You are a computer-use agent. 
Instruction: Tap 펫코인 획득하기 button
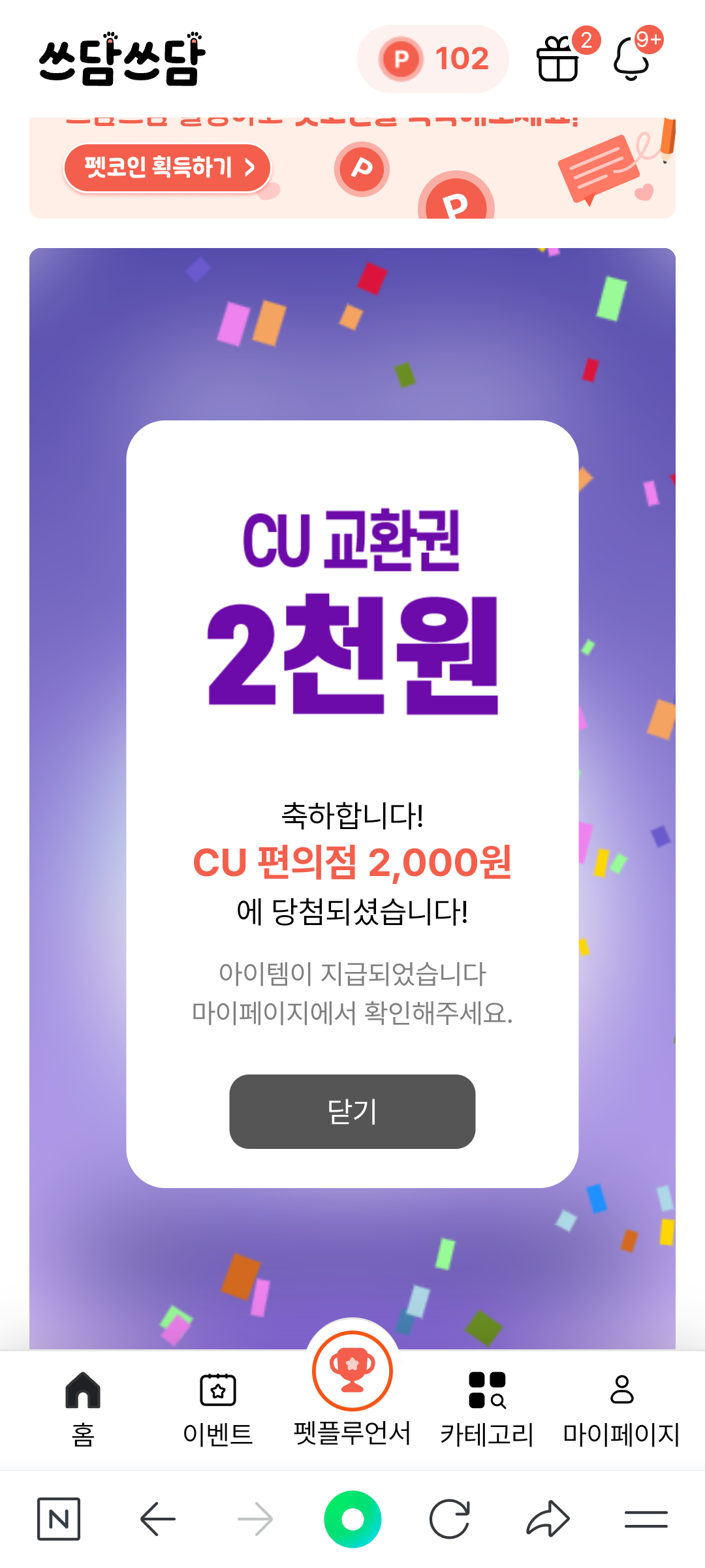click(167, 168)
